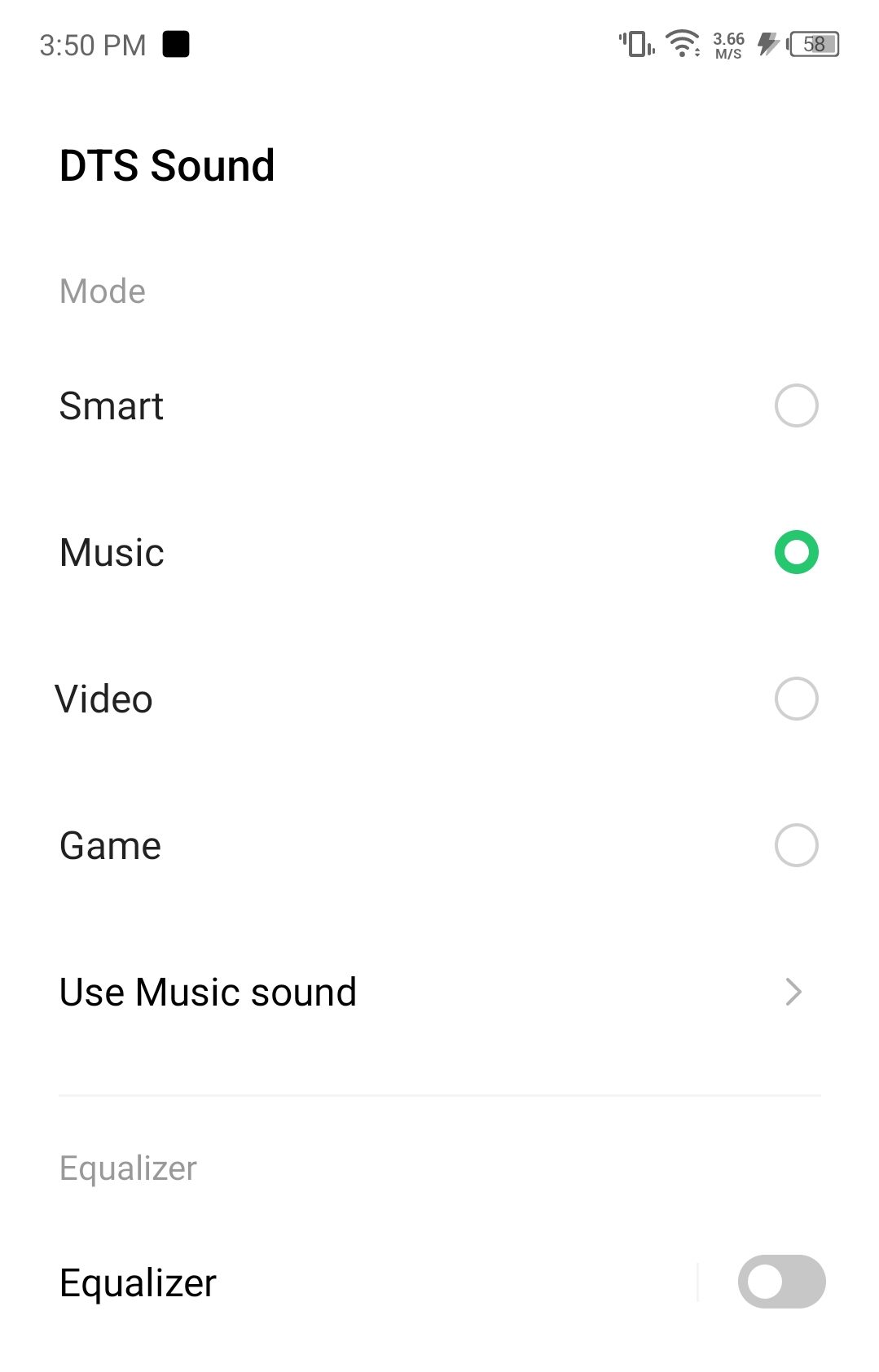879x1372 pixels.
Task: Pick the Game sound mode
Action: click(x=796, y=845)
